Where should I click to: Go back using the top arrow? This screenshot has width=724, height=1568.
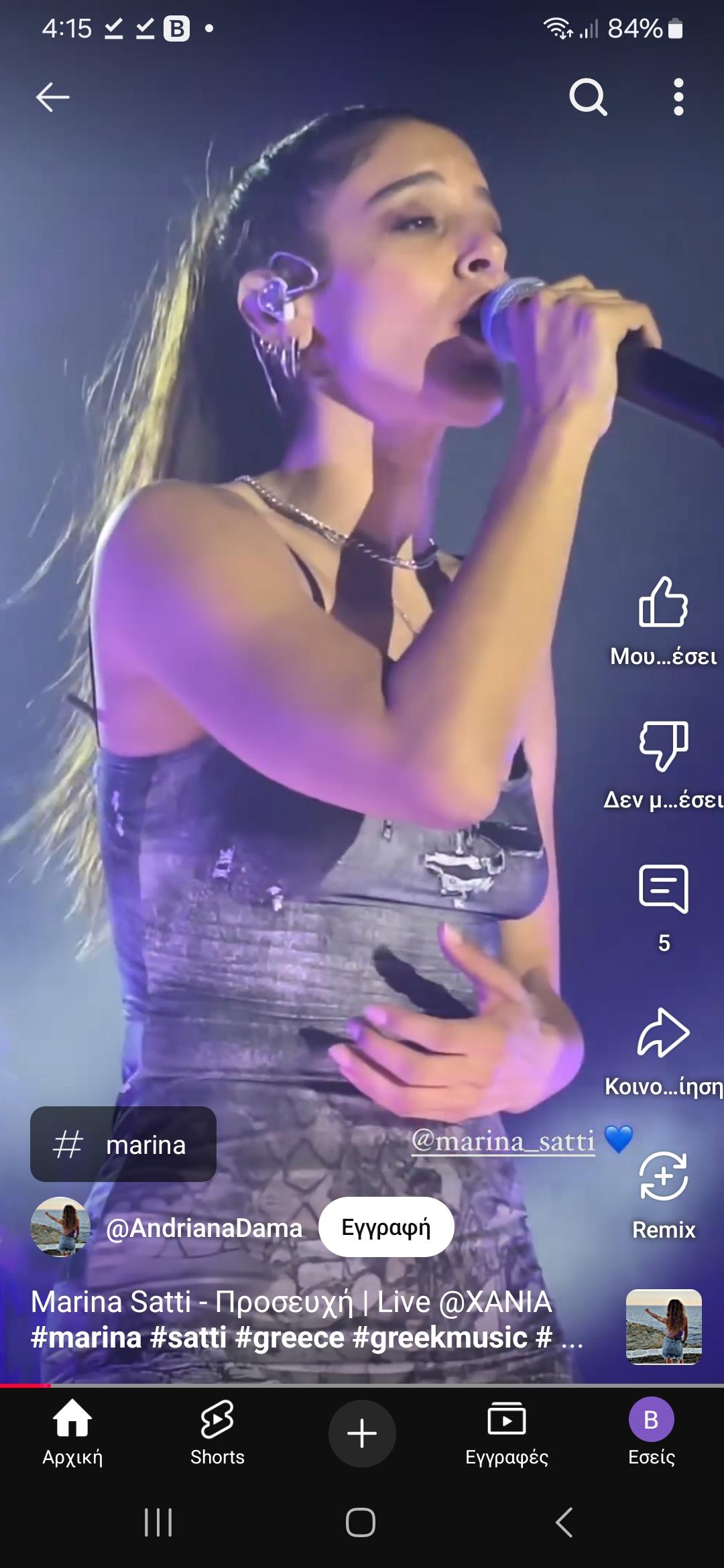point(52,97)
